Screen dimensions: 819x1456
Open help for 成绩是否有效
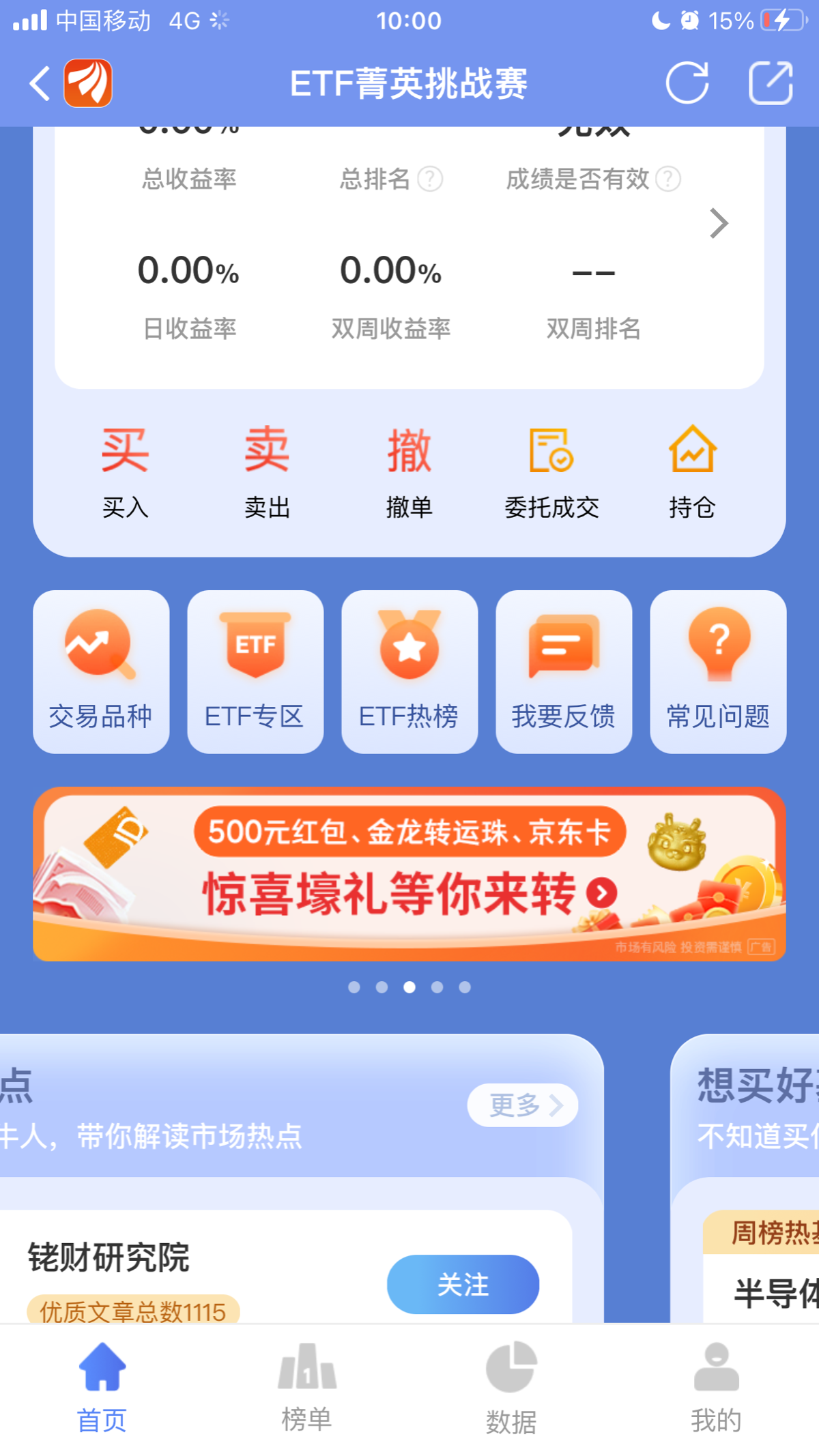668,179
